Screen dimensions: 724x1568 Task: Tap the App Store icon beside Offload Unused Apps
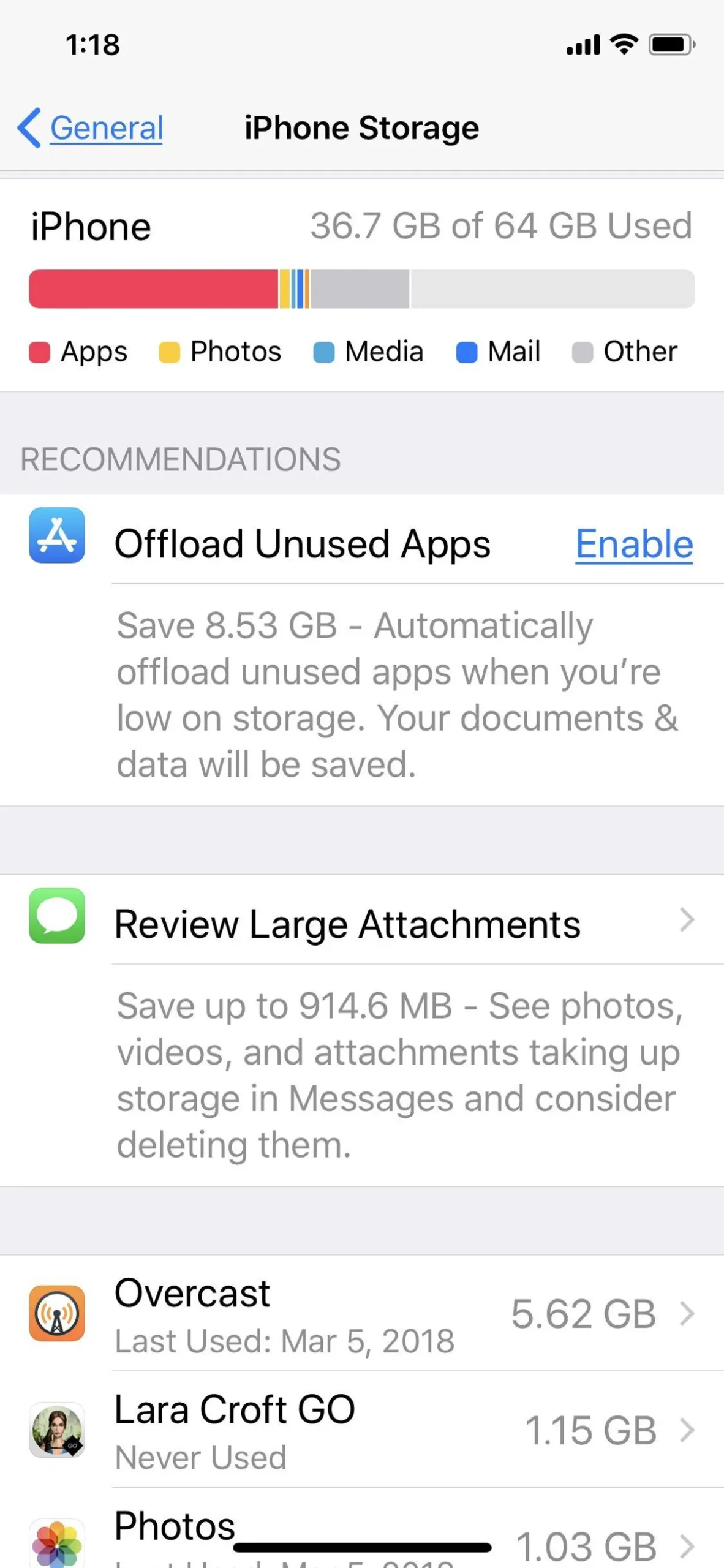click(x=56, y=541)
